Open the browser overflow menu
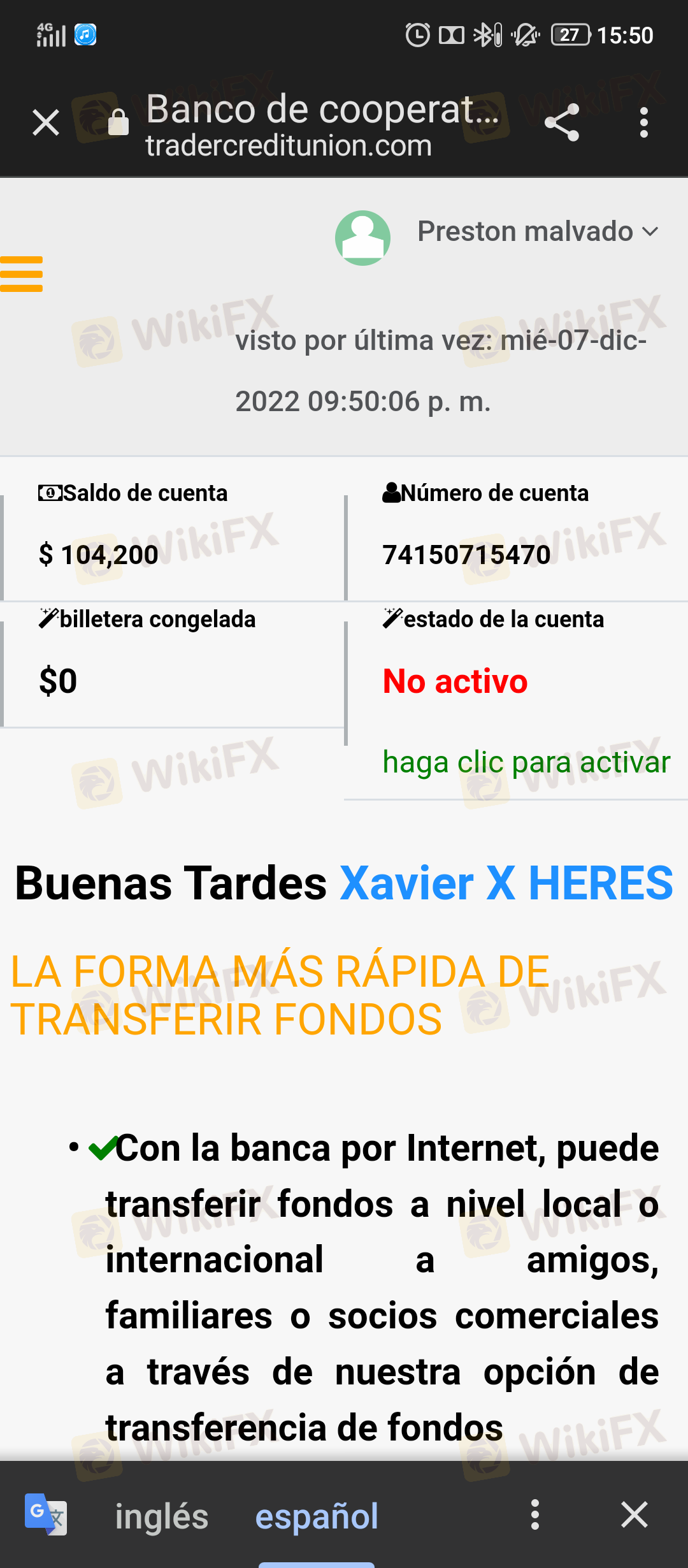Image resolution: width=688 pixels, height=1568 pixels. (x=643, y=122)
